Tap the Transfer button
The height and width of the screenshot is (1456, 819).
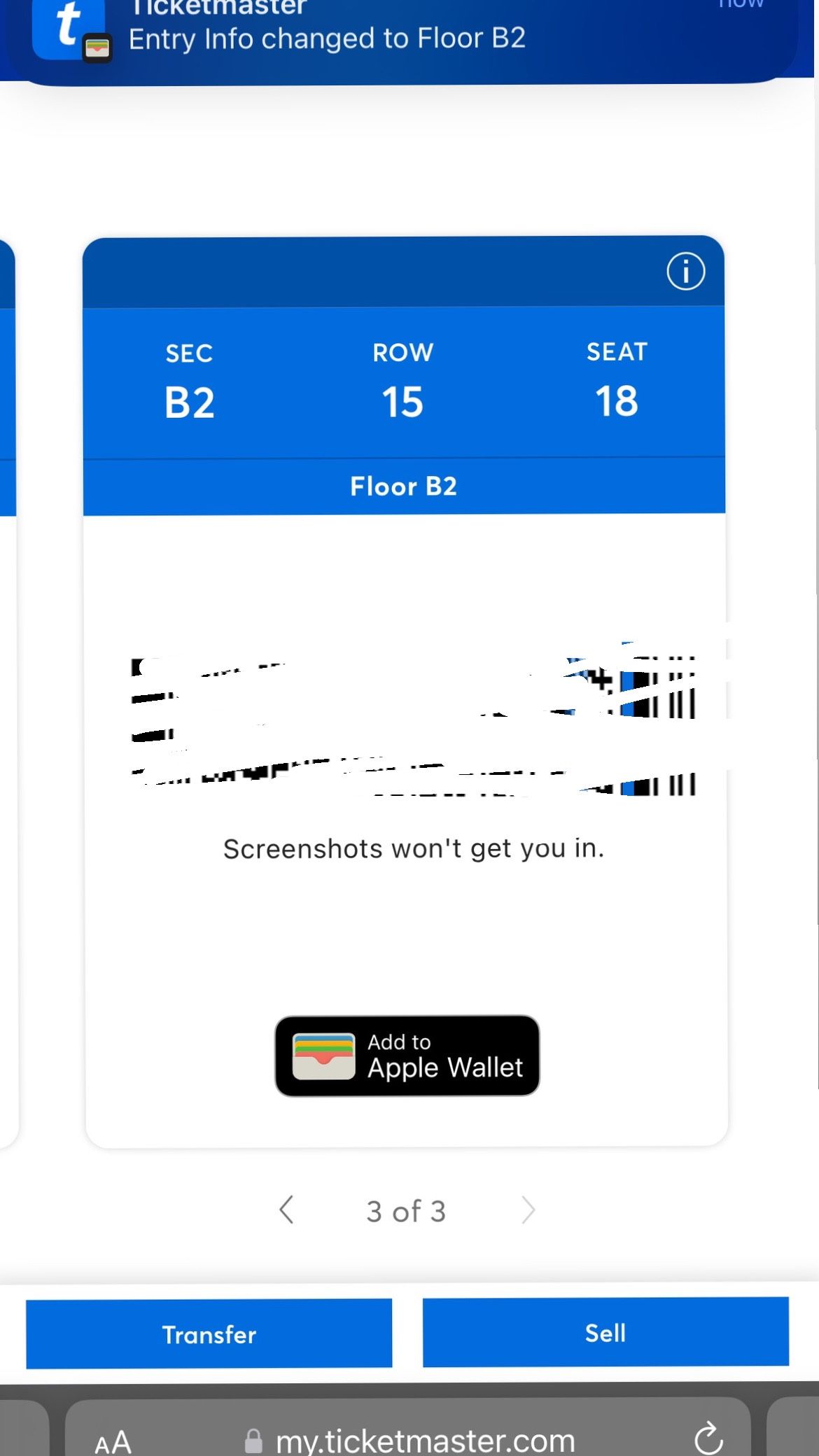coord(209,1333)
